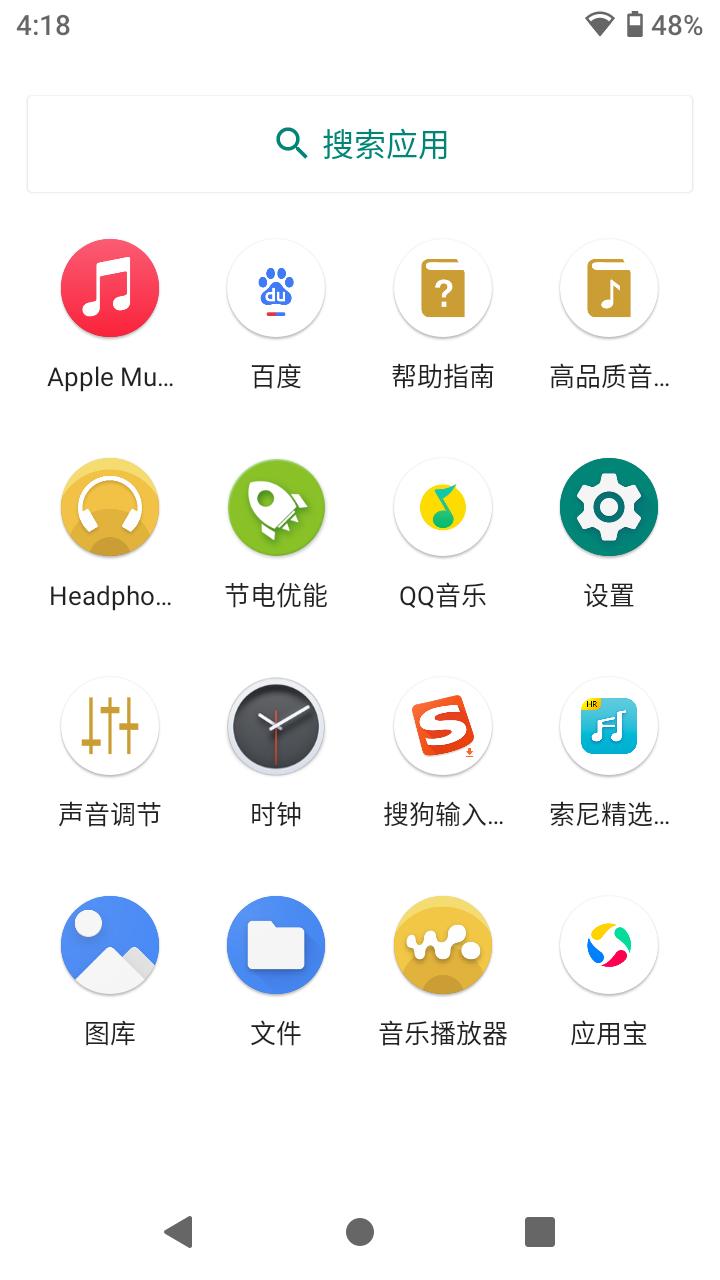Launch the 文件 file manager
720x1280 pixels.
click(276, 945)
